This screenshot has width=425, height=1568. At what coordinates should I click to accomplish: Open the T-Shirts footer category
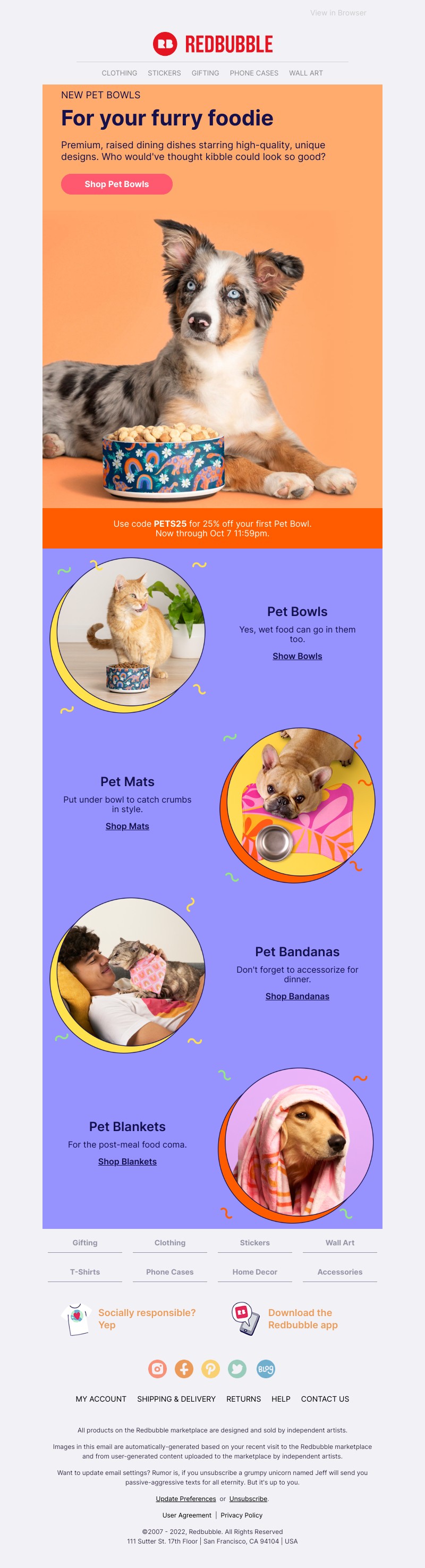click(x=84, y=1271)
